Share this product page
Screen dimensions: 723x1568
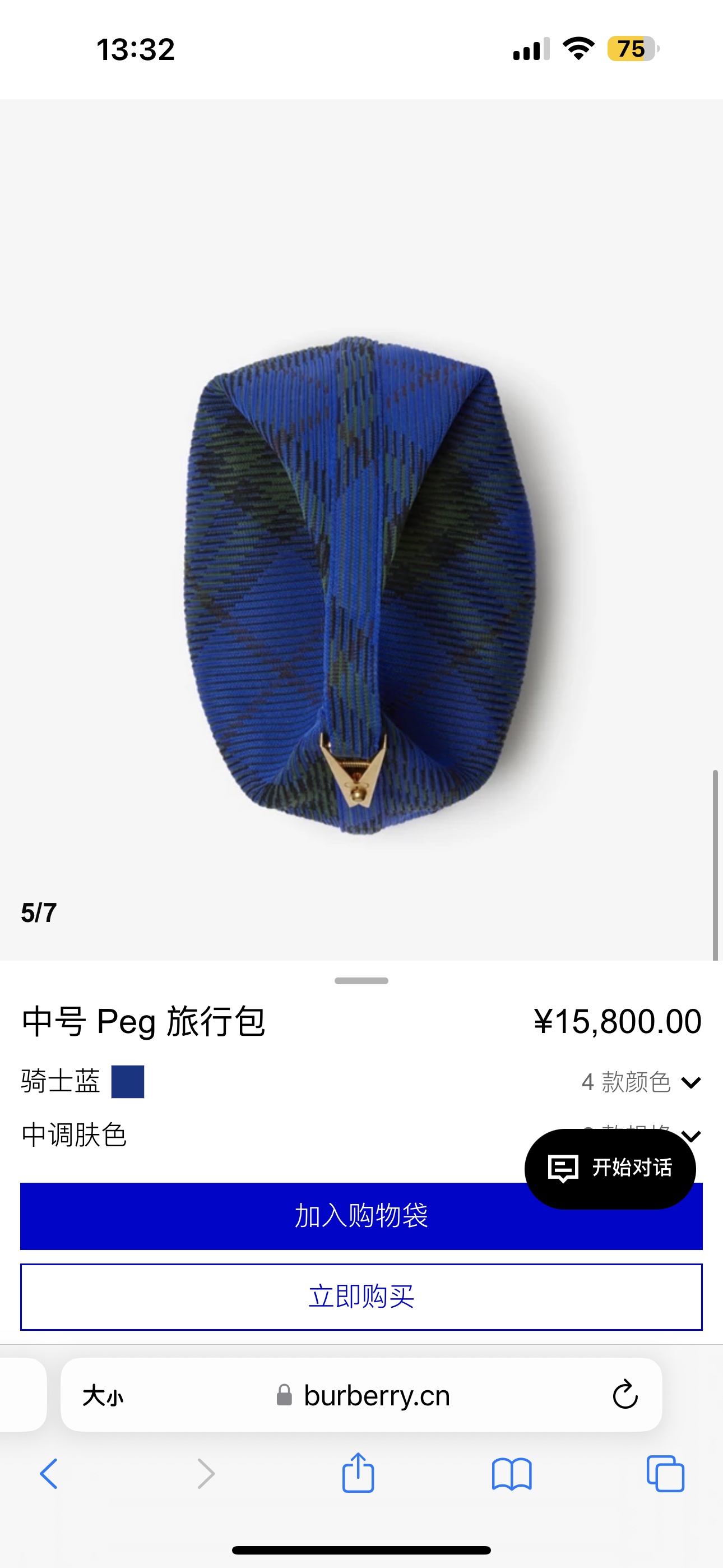tap(358, 1473)
